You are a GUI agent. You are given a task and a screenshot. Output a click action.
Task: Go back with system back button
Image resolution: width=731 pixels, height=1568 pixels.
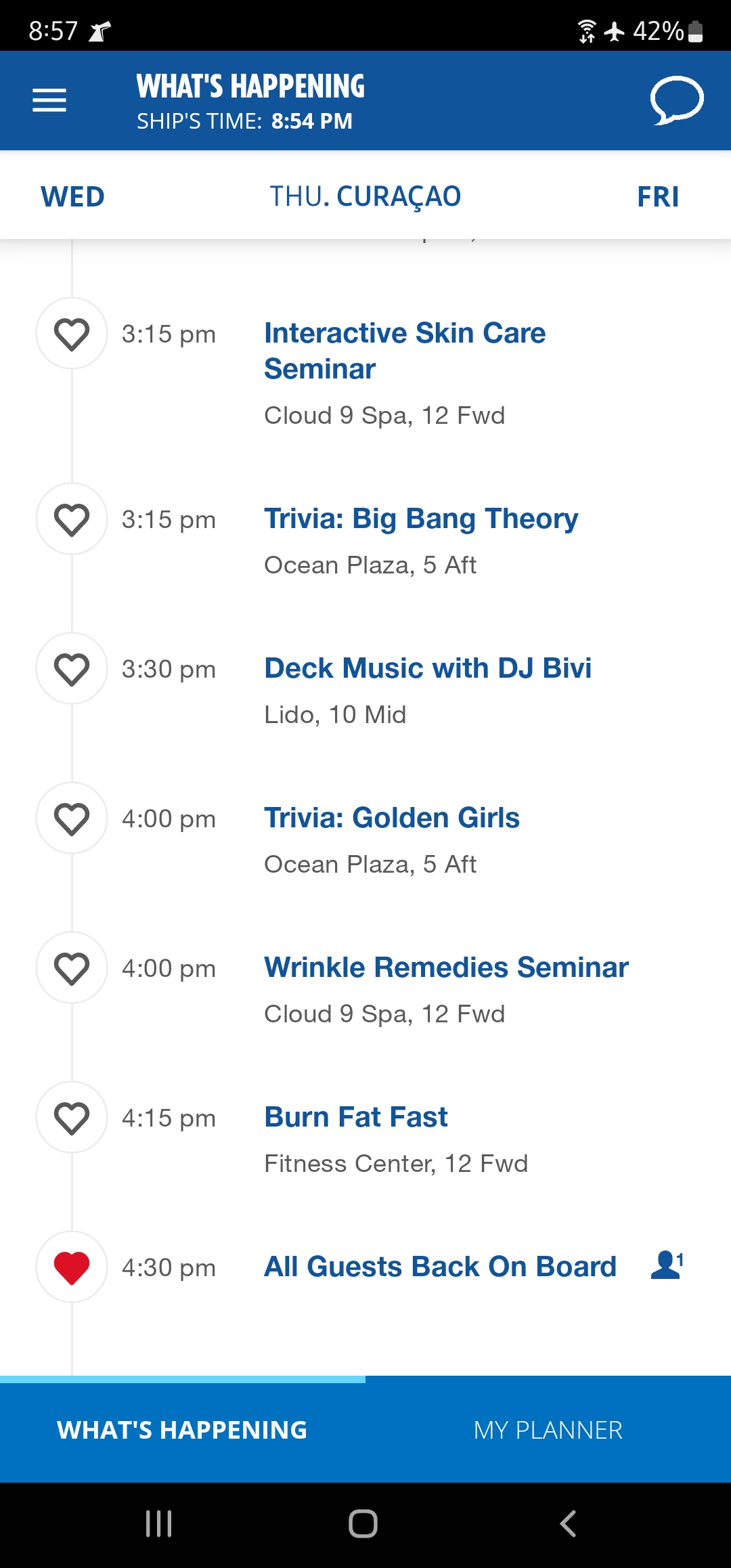tap(568, 1524)
